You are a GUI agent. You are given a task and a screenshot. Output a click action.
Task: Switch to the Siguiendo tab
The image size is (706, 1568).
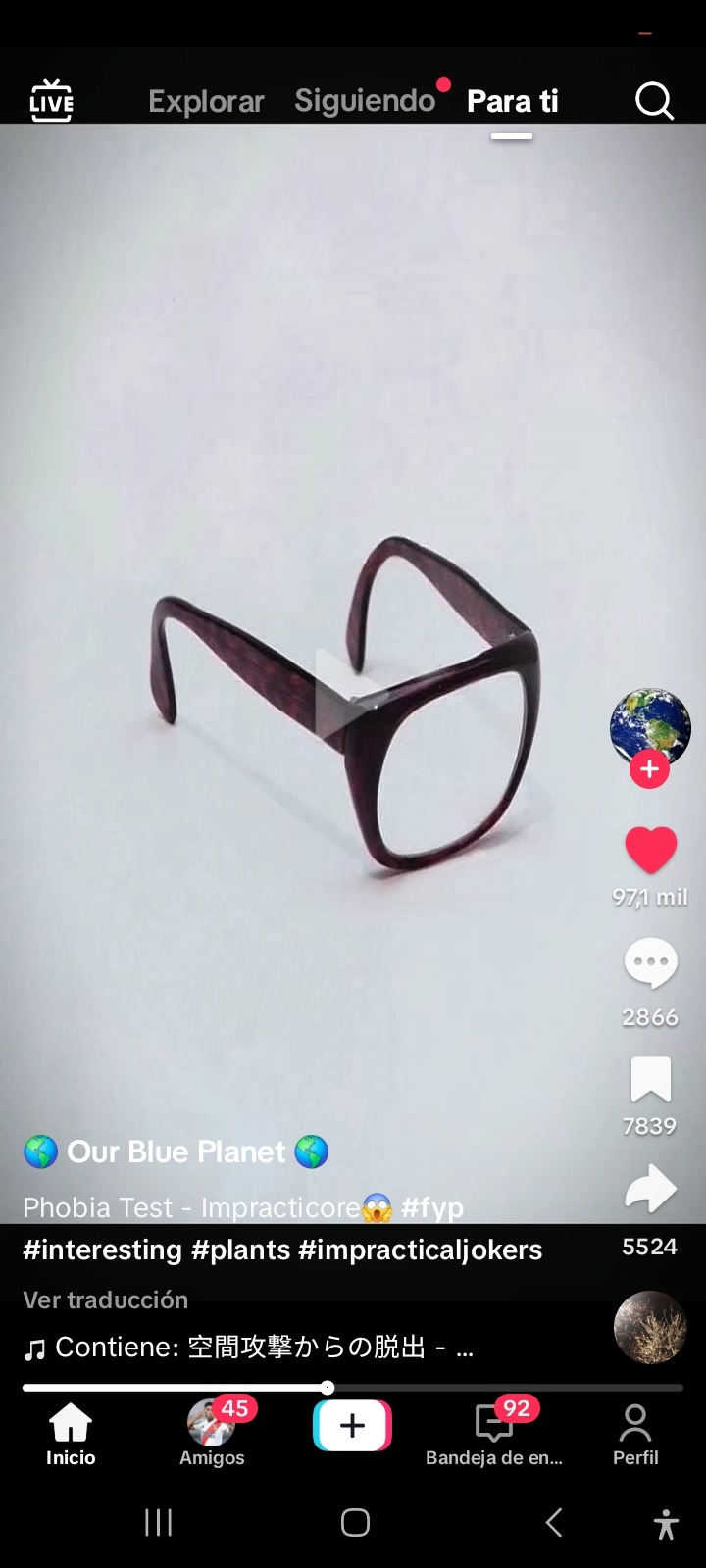[x=365, y=101]
